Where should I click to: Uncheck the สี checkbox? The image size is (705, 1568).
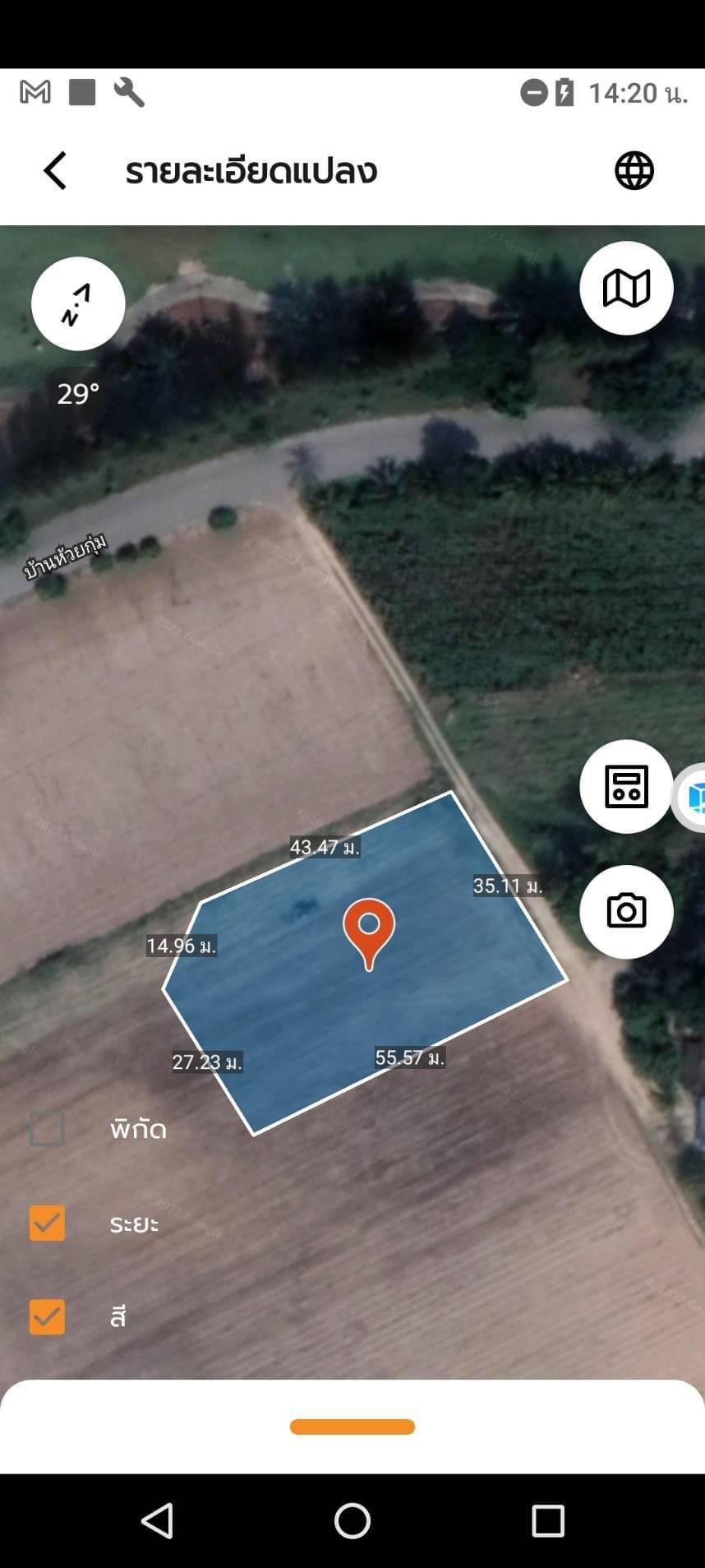pos(47,1317)
